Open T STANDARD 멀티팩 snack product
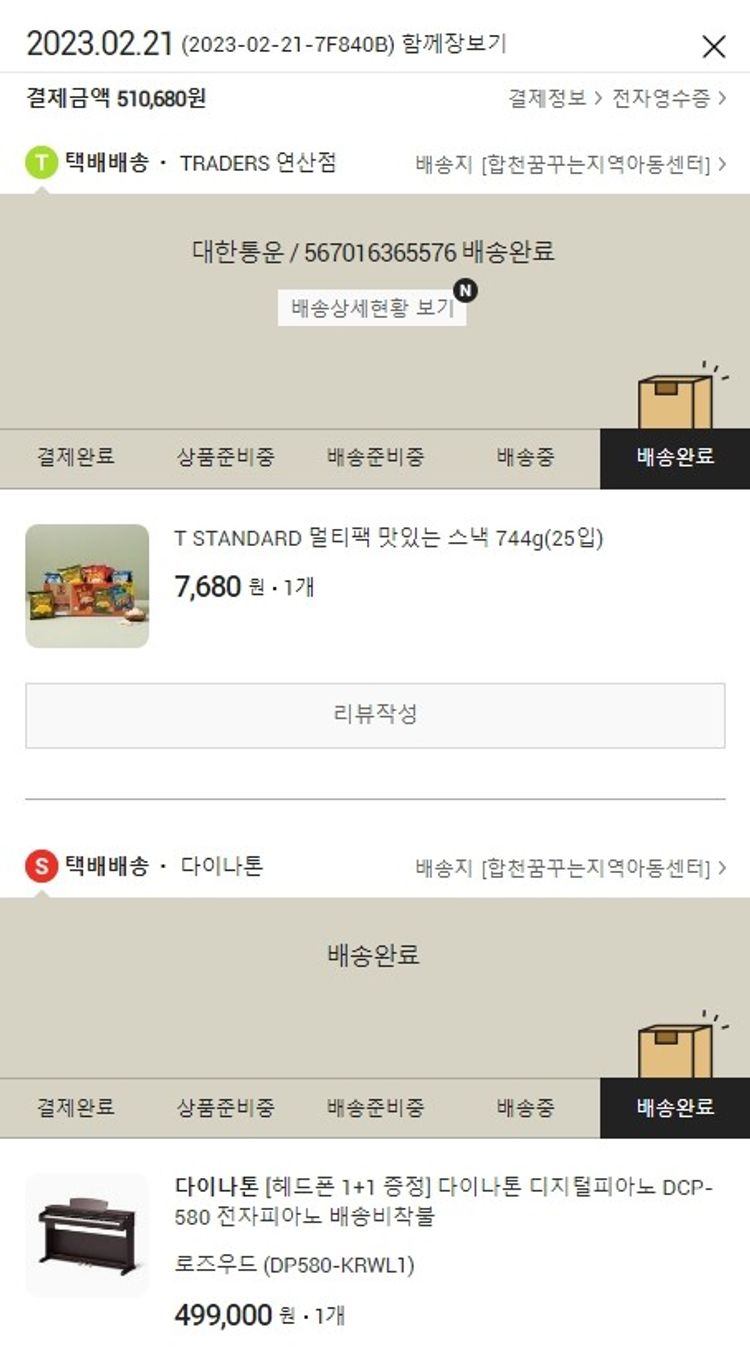This screenshot has height=1366, width=750. (x=388, y=539)
